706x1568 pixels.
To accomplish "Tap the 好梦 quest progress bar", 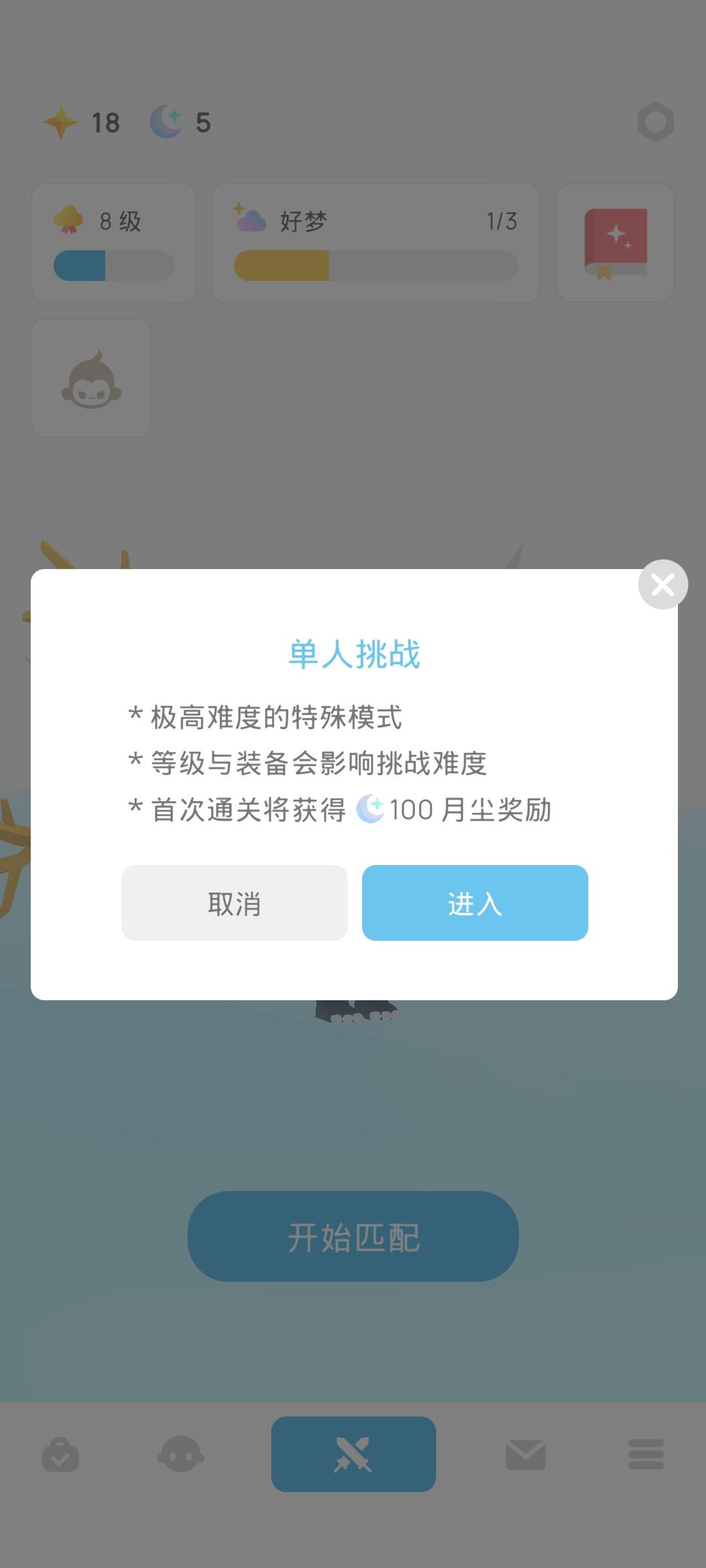I will tap(377, 265).
